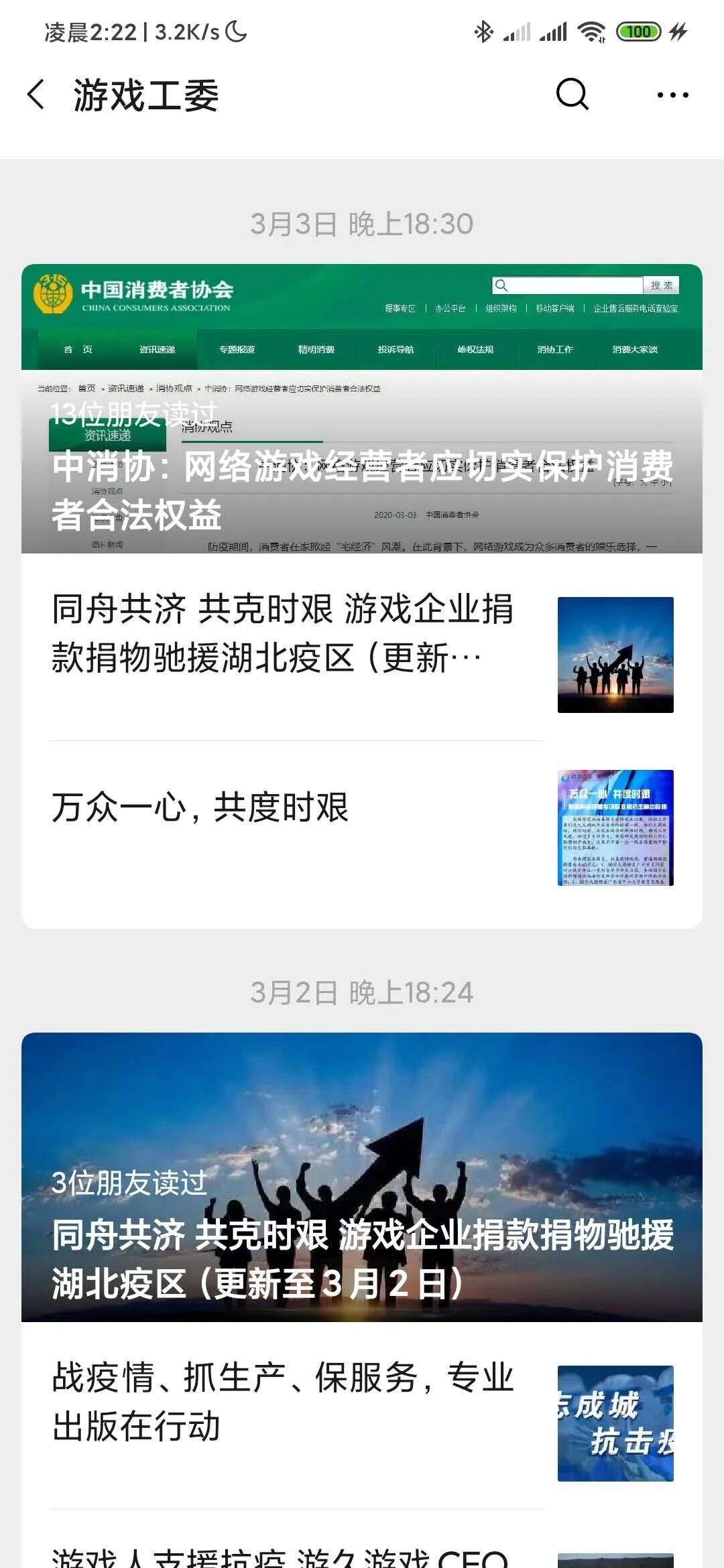Viewport: 724px width, 1568px height.
Task: Open the more options (…) menu
Action: (x=670, y=96)
